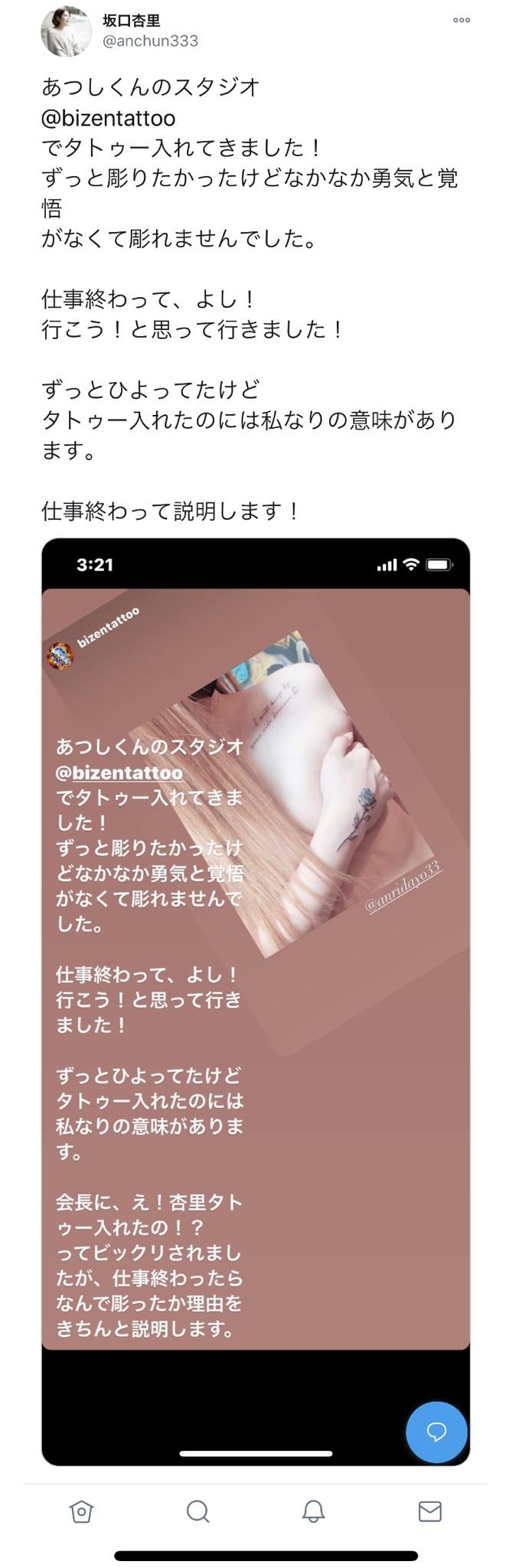Tap the blue reply floating button
Image resolution: width=516 pixels, height=1568 pixels.
coord(436,1432)
